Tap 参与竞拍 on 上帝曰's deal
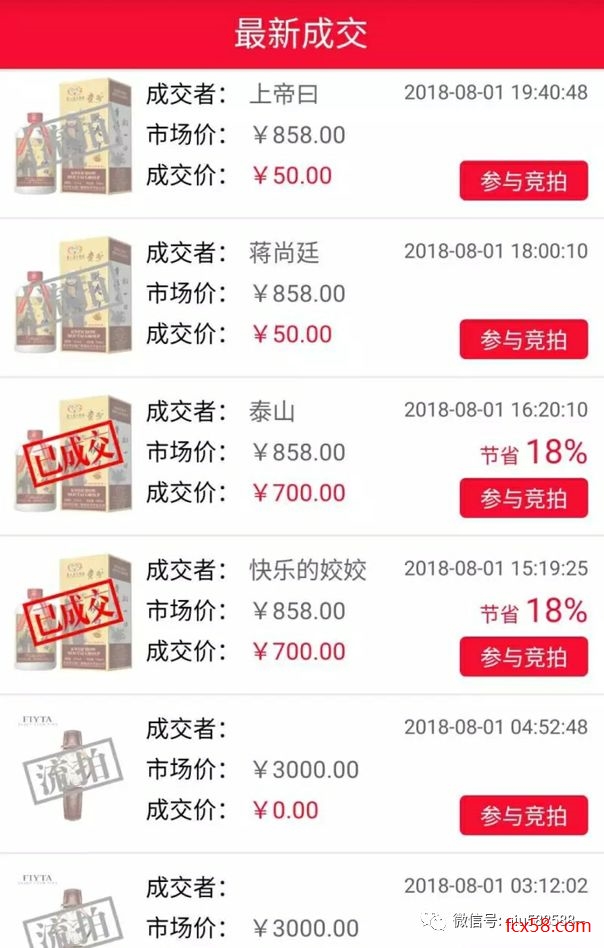 pos(523,181)
